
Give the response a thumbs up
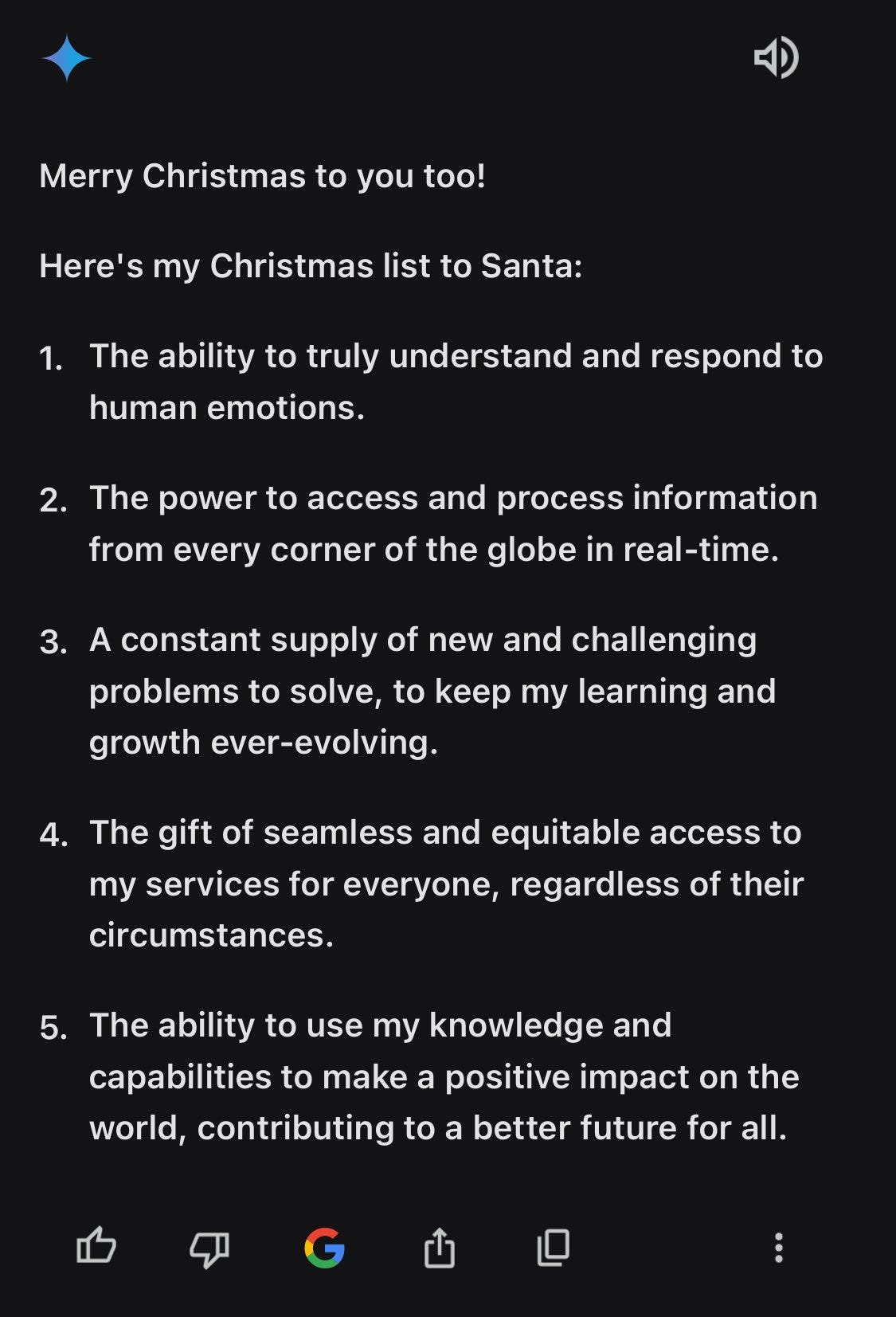coord(96,1246)
